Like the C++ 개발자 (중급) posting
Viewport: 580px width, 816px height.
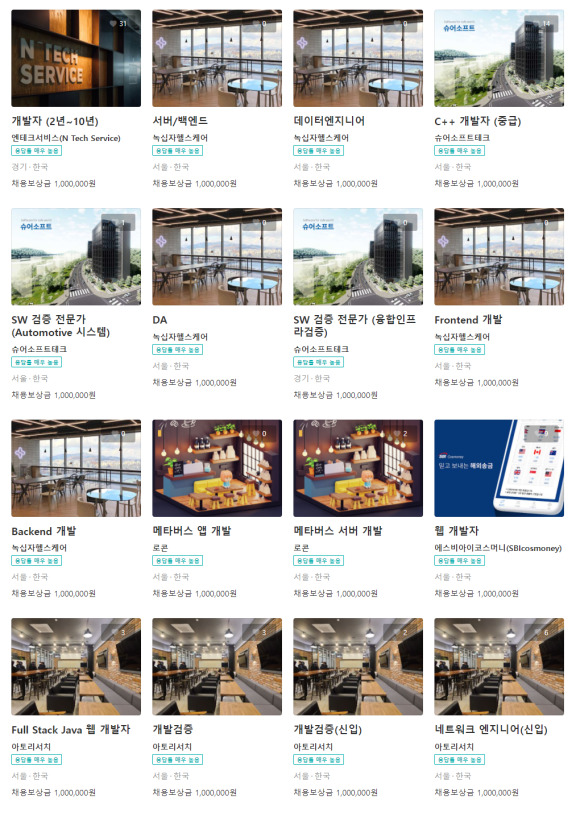542,23
